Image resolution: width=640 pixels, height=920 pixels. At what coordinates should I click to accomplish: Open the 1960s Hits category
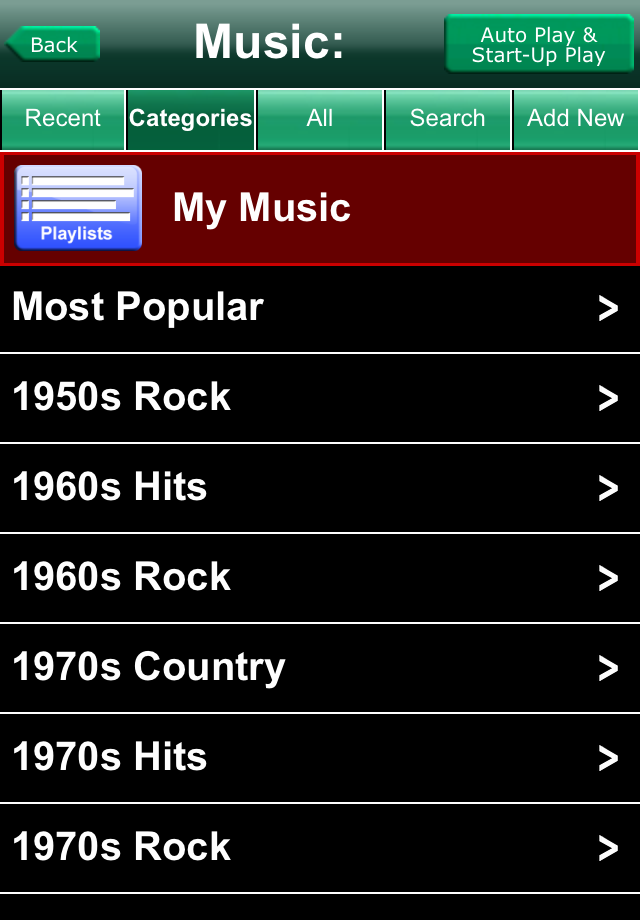click(x=320, y=488)
